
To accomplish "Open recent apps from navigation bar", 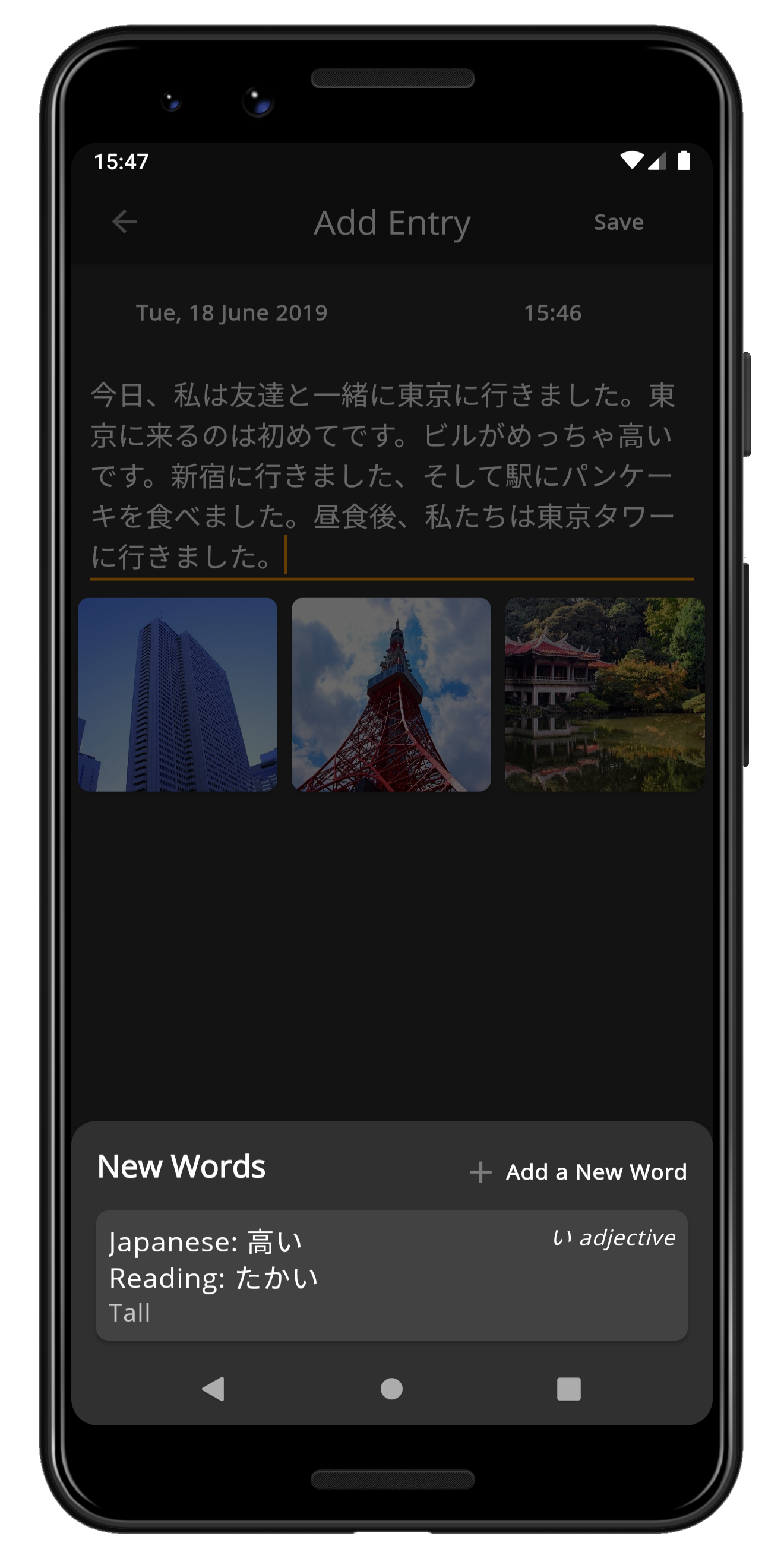I will [x=568, y=1389].
